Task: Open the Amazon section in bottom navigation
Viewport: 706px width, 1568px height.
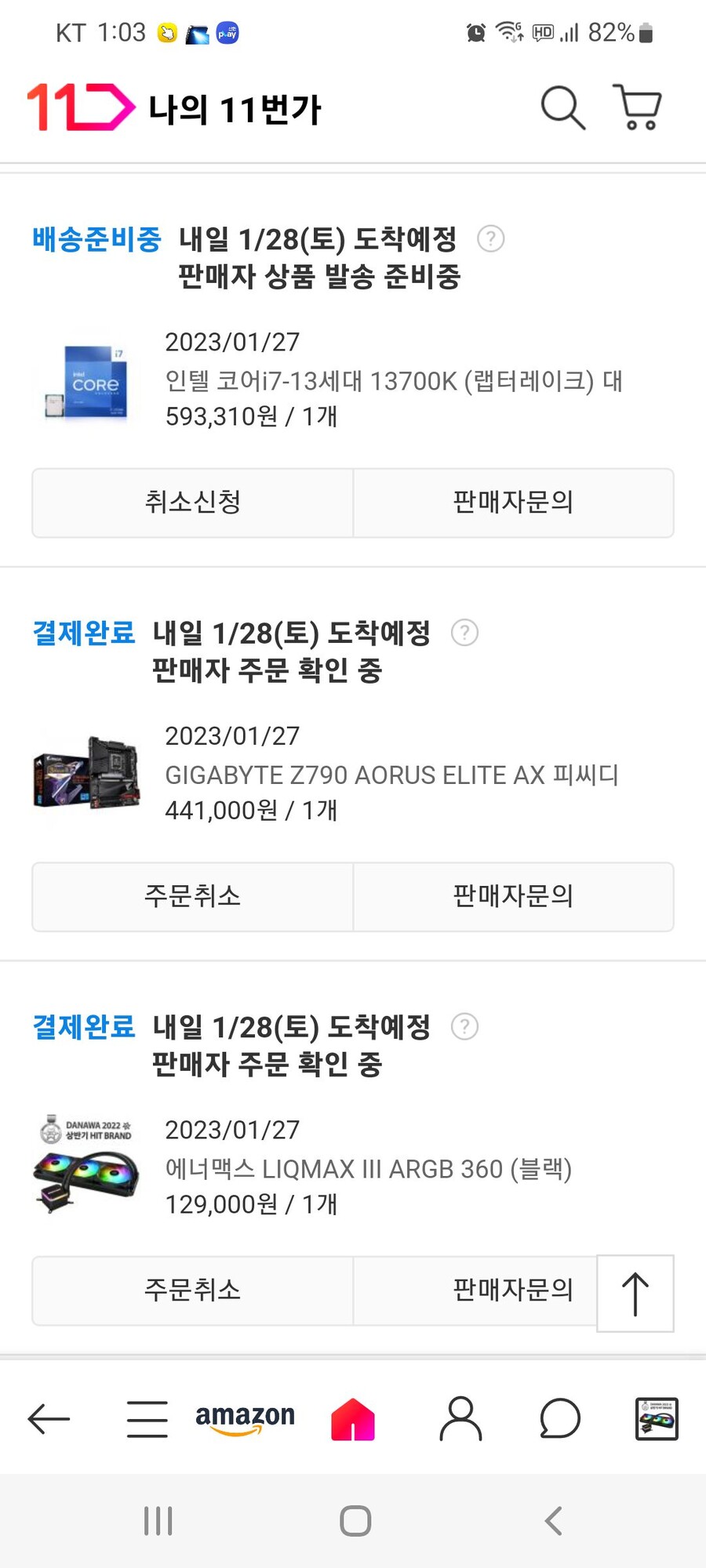Action: pos(246,1419)
